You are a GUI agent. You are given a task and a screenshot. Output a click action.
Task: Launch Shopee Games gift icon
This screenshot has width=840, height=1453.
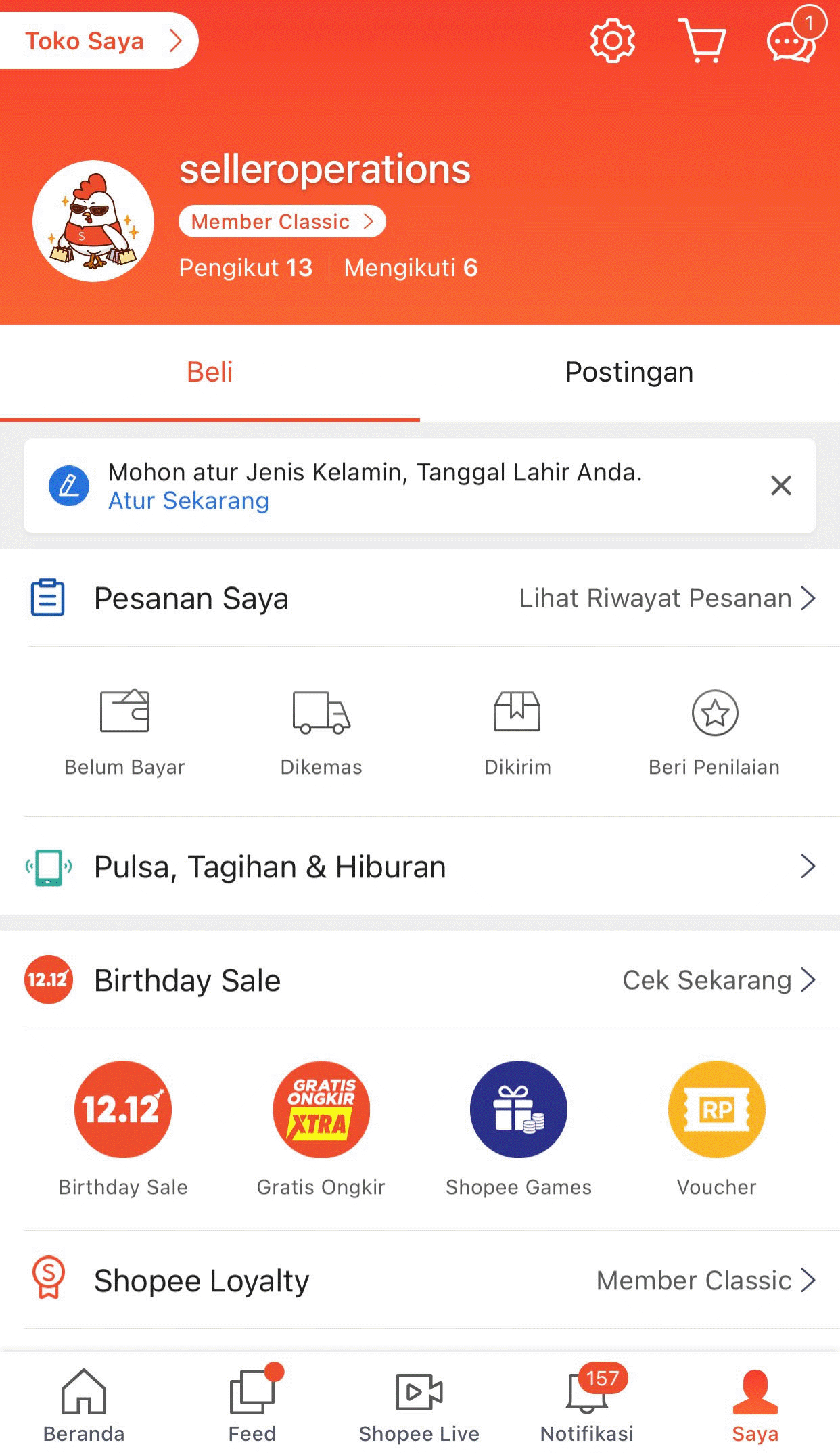coord(518,1109)
